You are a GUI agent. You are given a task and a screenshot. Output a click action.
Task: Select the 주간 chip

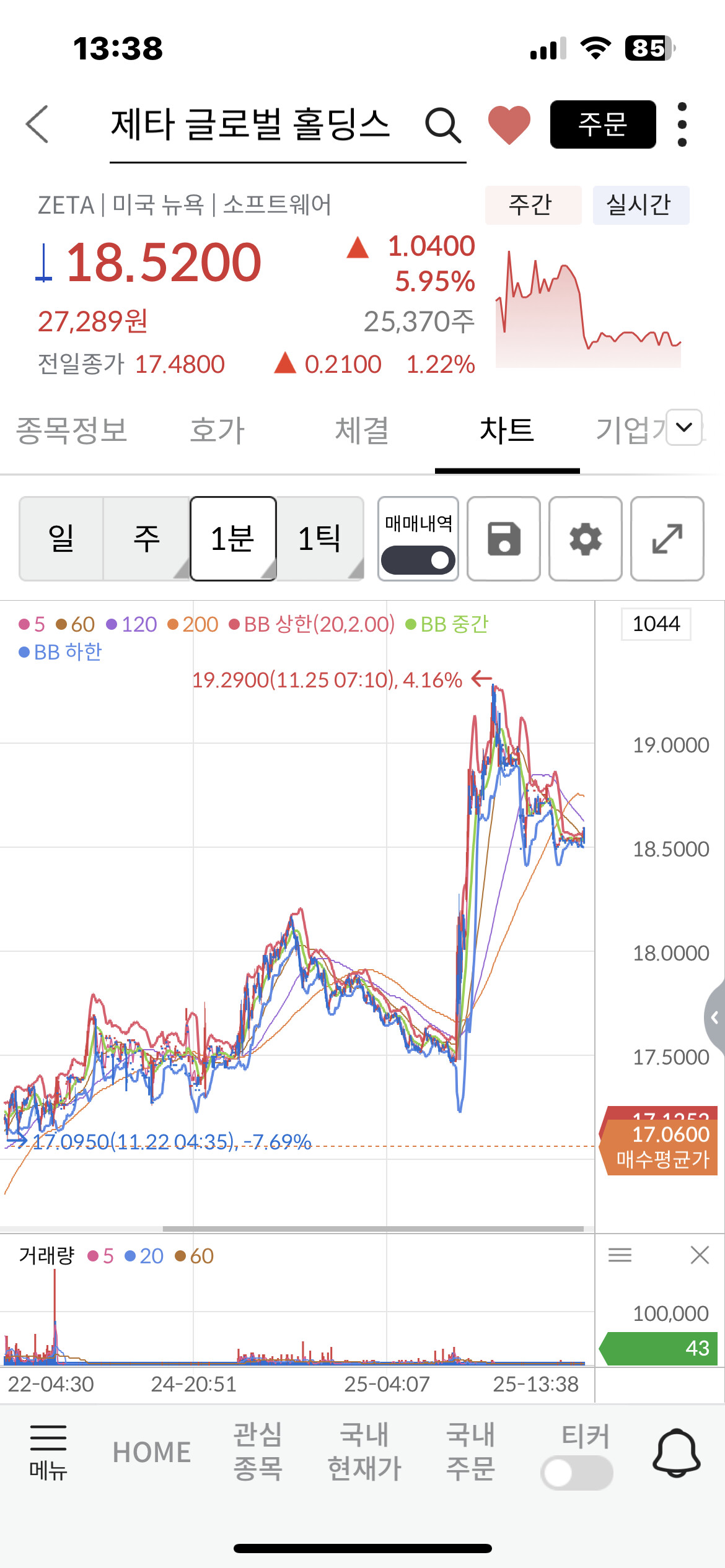(532, 205)
